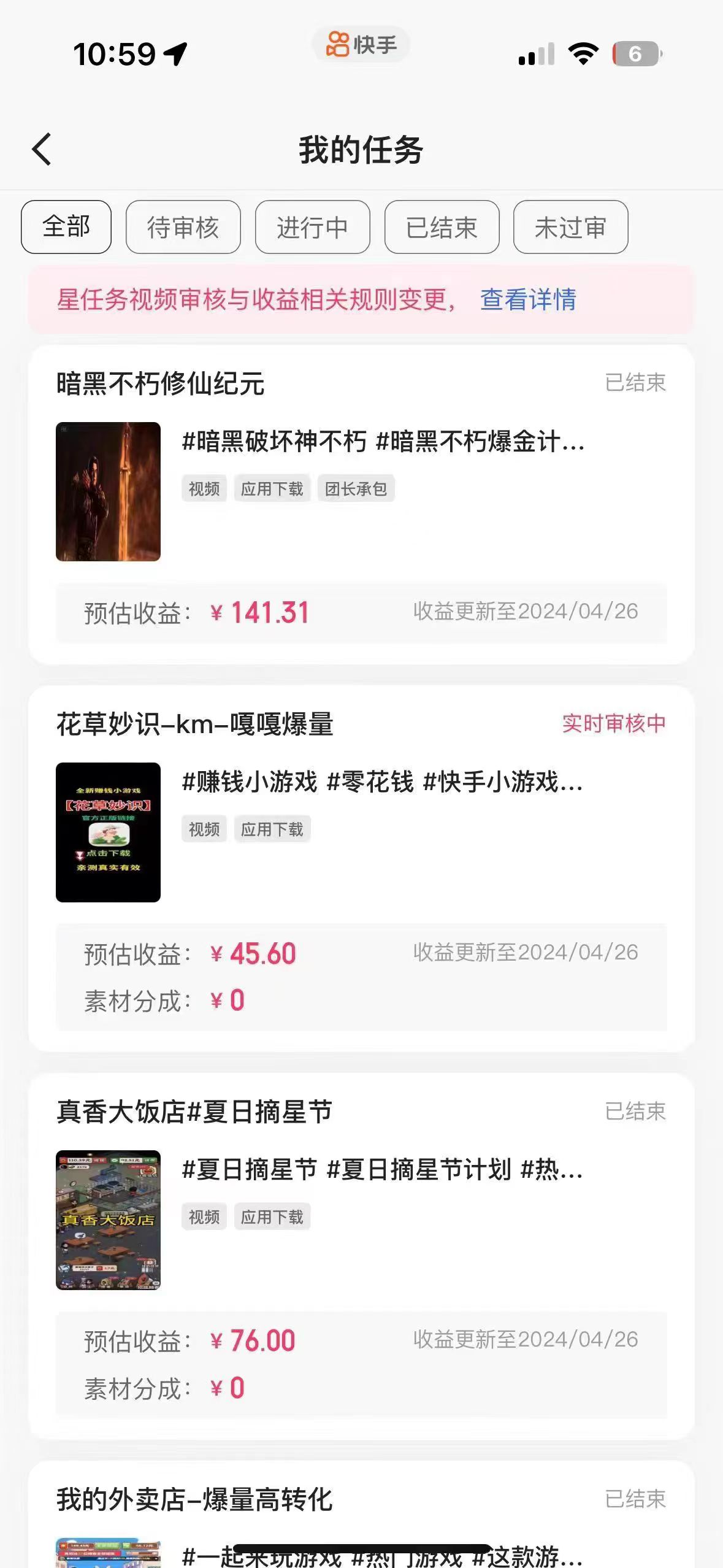Show 进行中 tasks
Viewport: 723px width, 1568px height.
click(312, 227)
